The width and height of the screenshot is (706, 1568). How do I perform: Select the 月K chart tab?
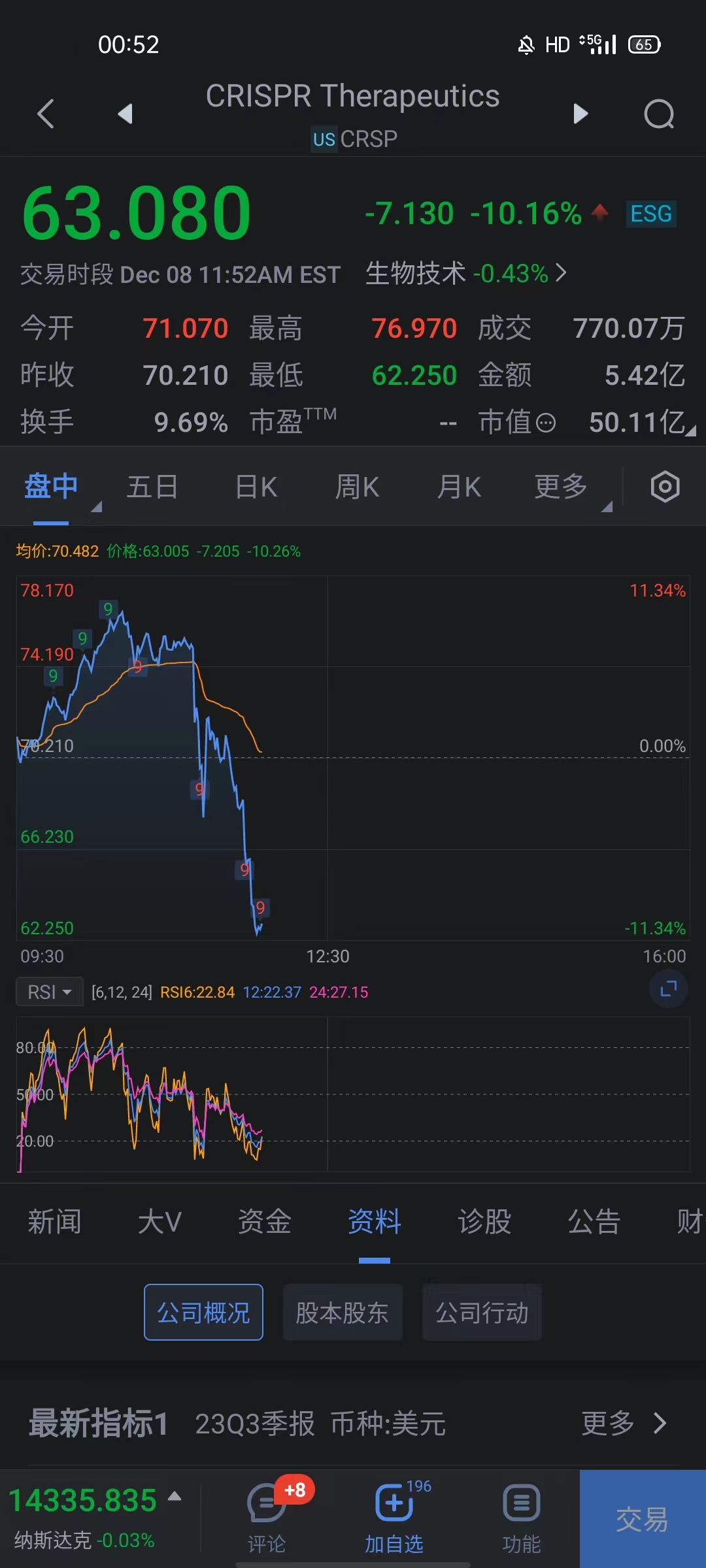pyautogui.click(x=459, y=487)
